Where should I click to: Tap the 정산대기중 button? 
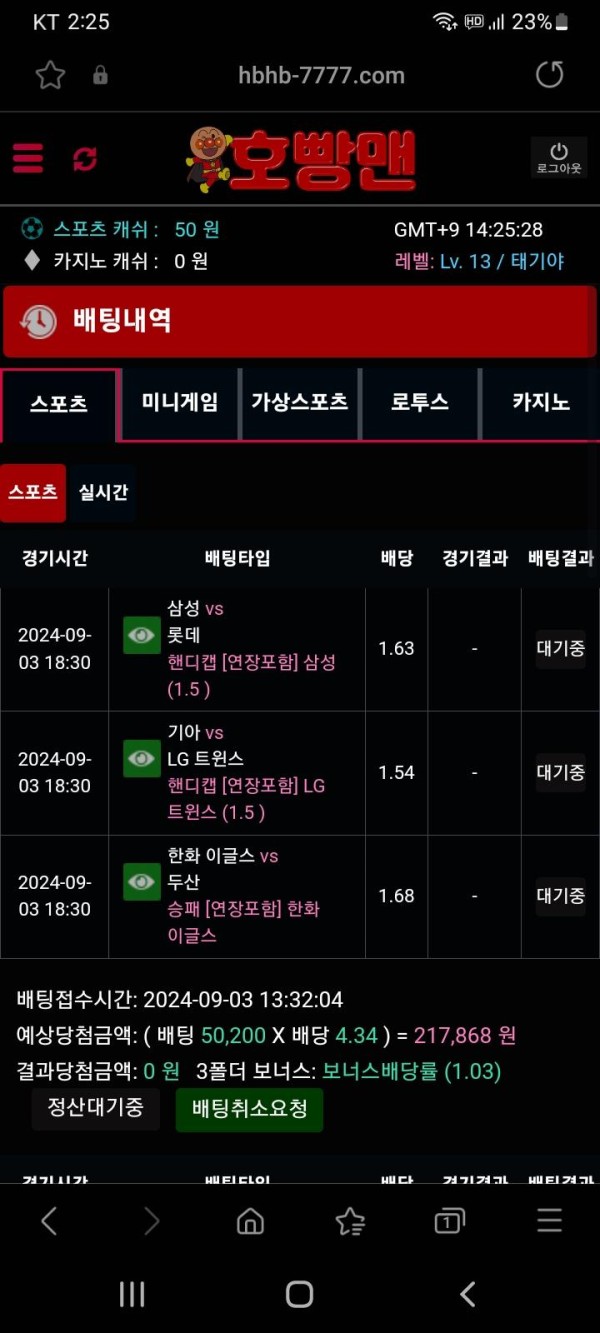click(96, 1107)
